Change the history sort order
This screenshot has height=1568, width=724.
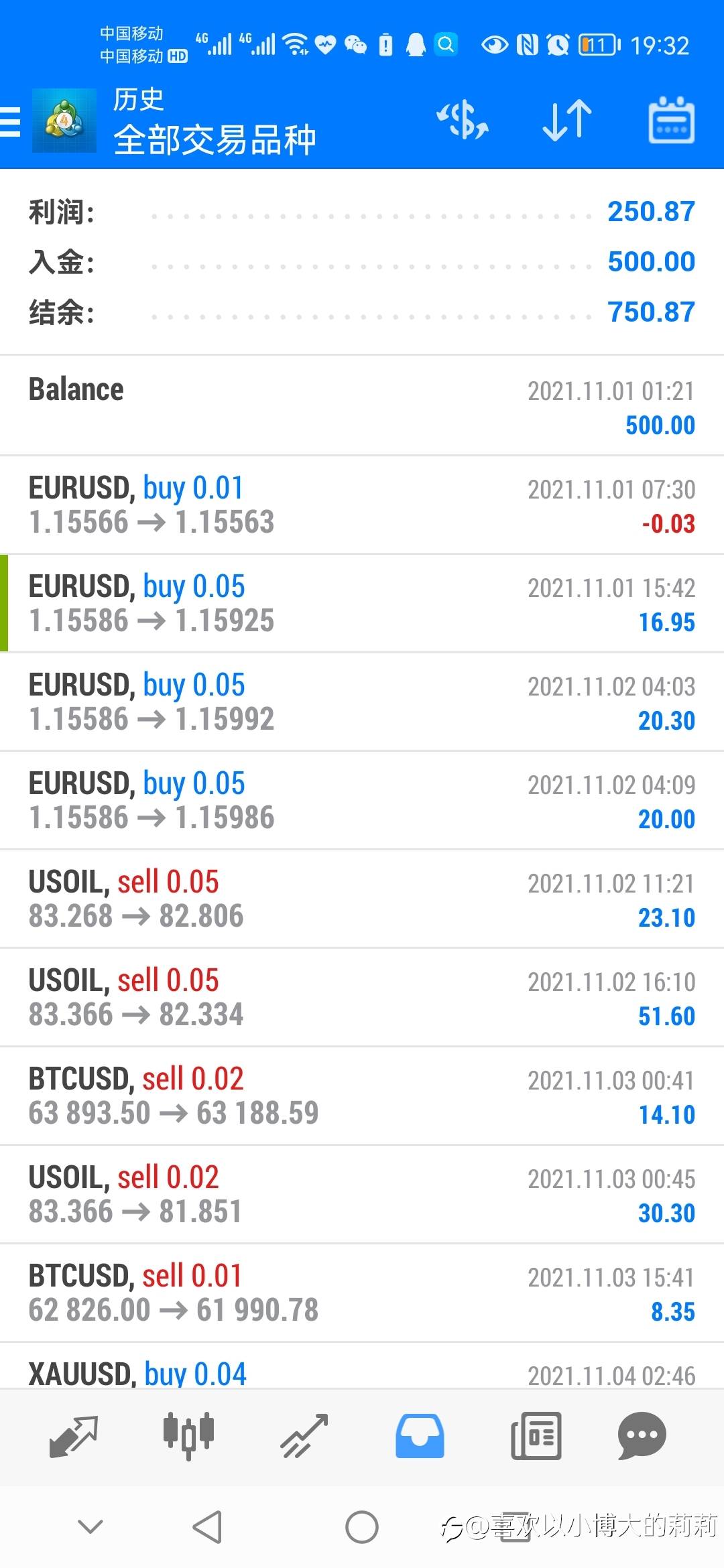tap(566, 121)
